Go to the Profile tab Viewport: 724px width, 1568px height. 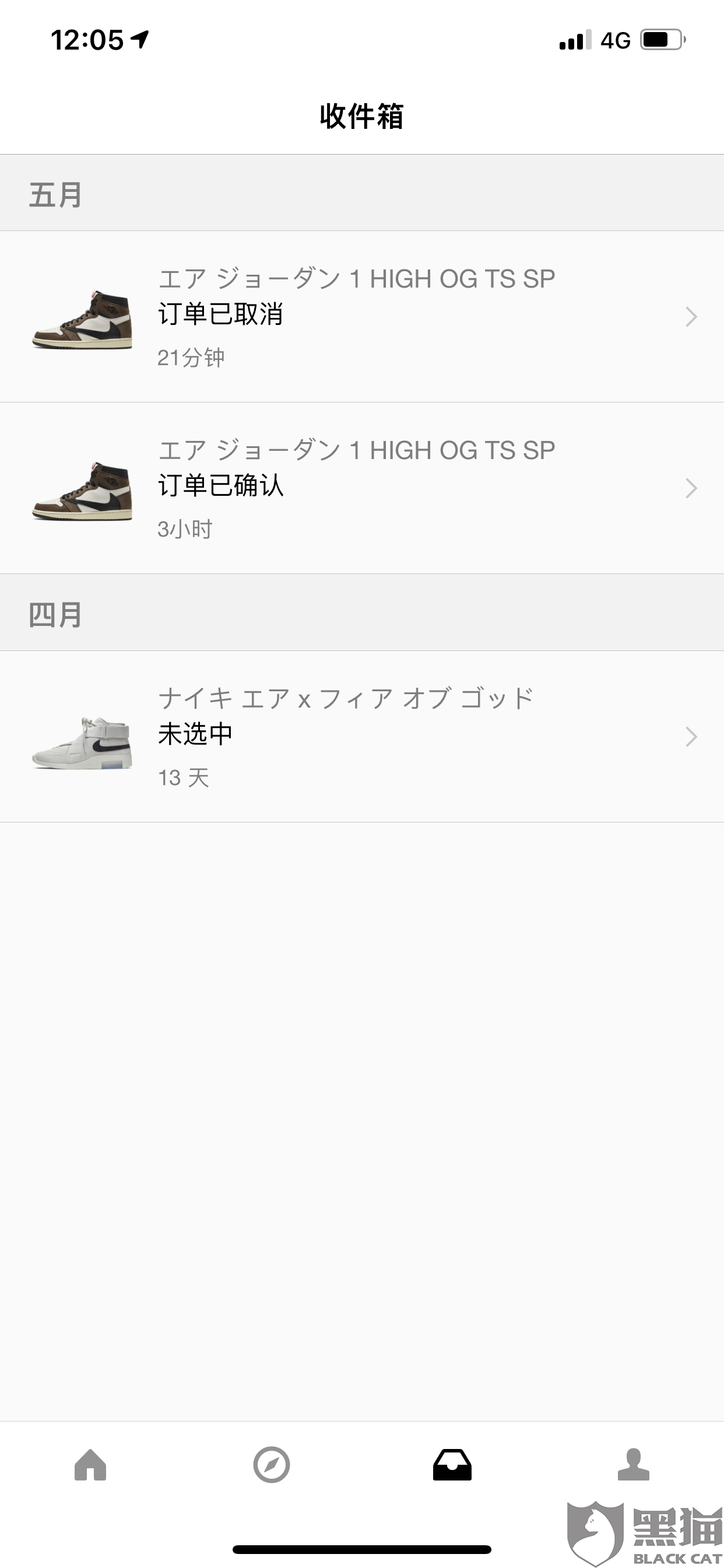633,1465
